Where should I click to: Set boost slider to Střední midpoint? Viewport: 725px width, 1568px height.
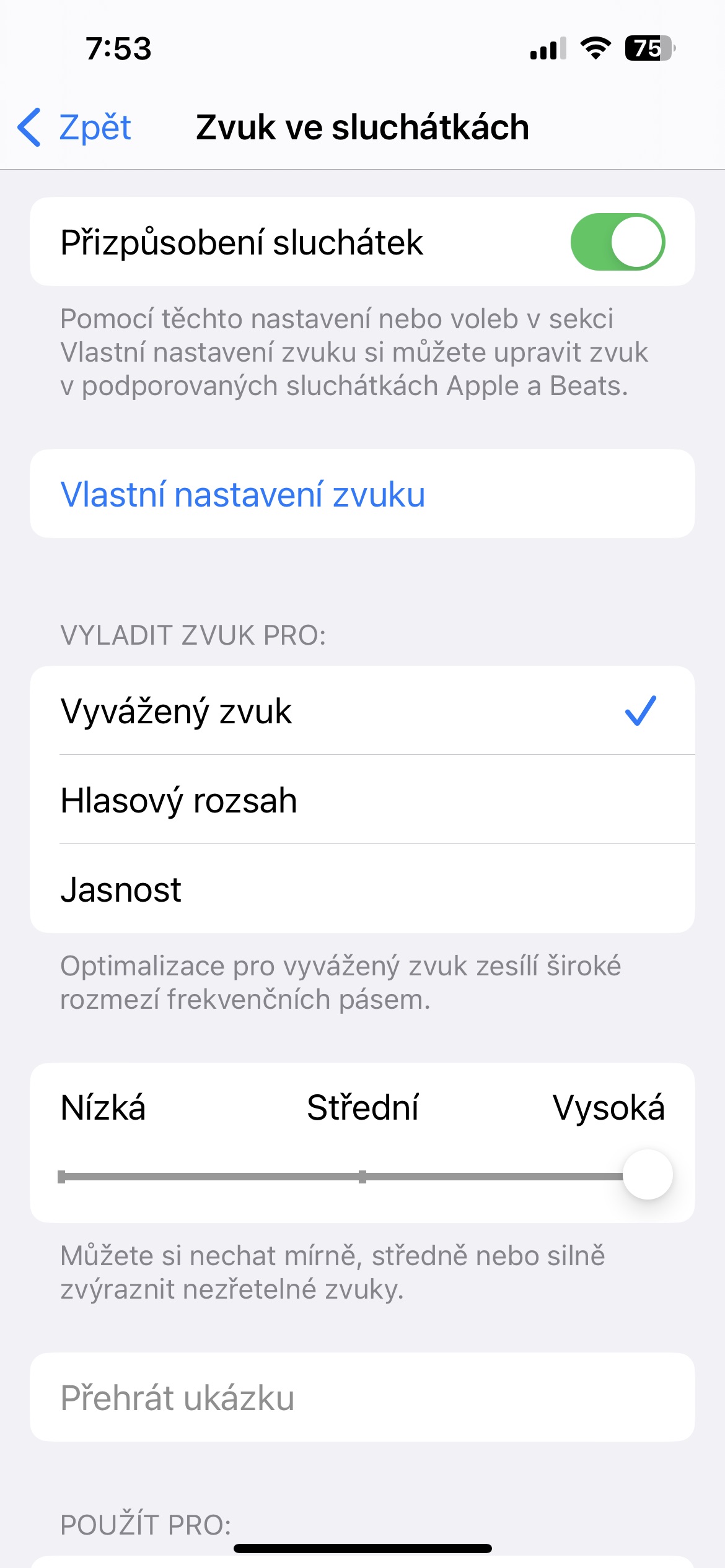362,1177
